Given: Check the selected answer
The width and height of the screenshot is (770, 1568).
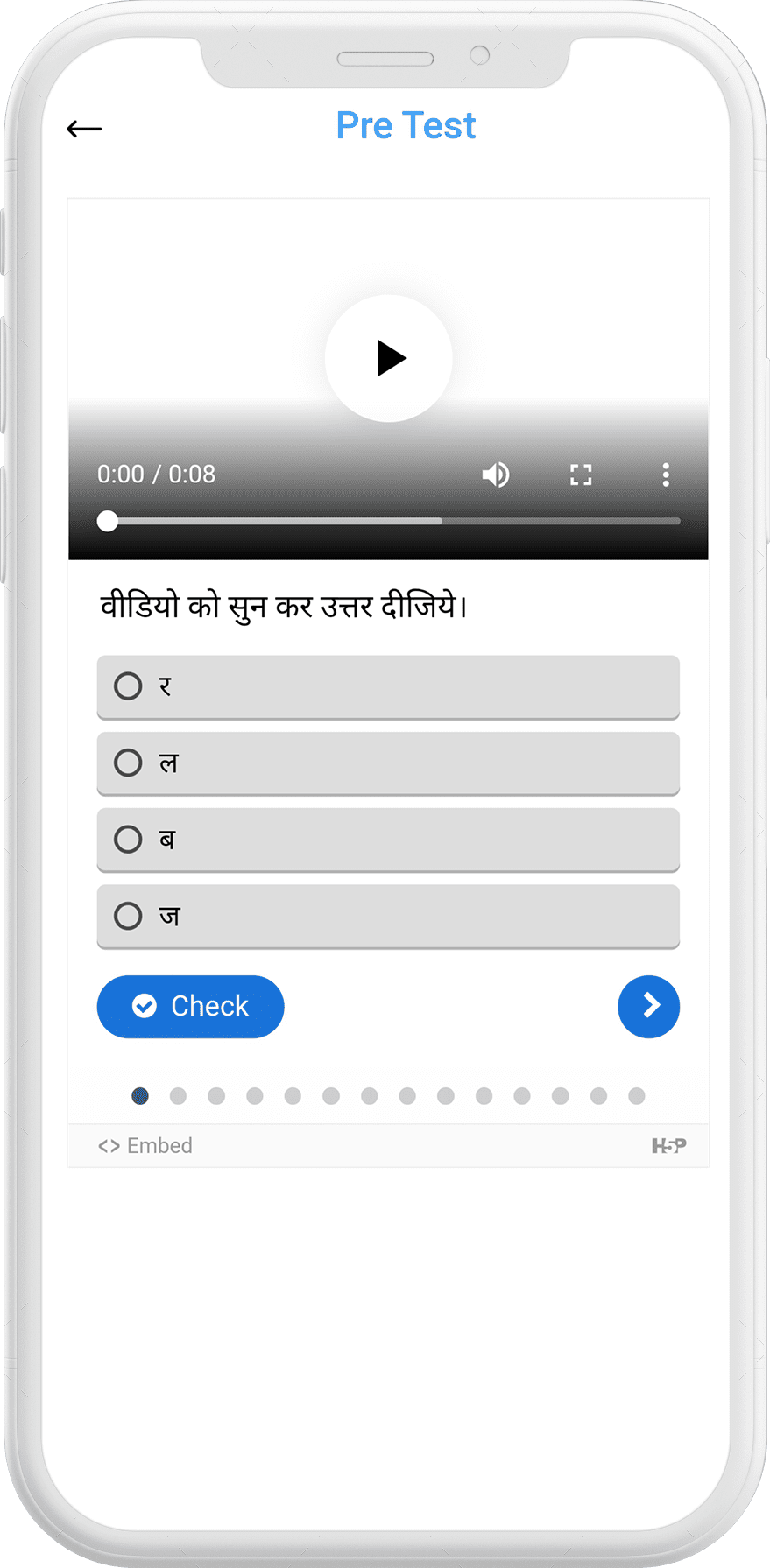Looking at the screenshot, I should (190, 1007).
